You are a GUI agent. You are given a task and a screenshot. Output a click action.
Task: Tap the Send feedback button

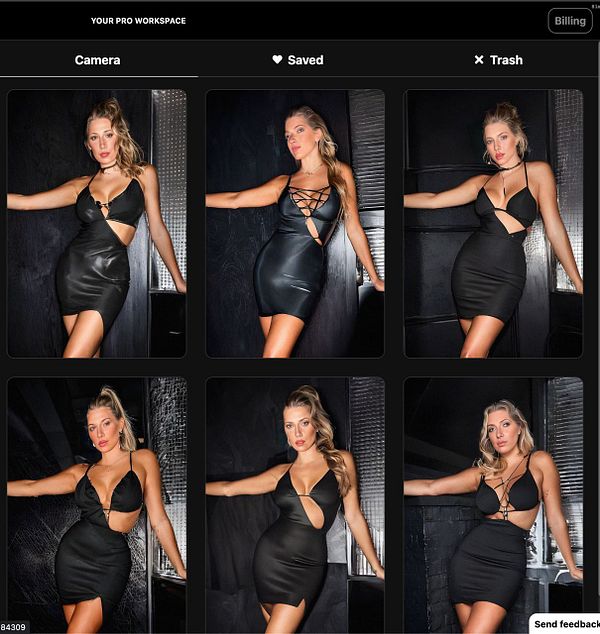point(565,623)
